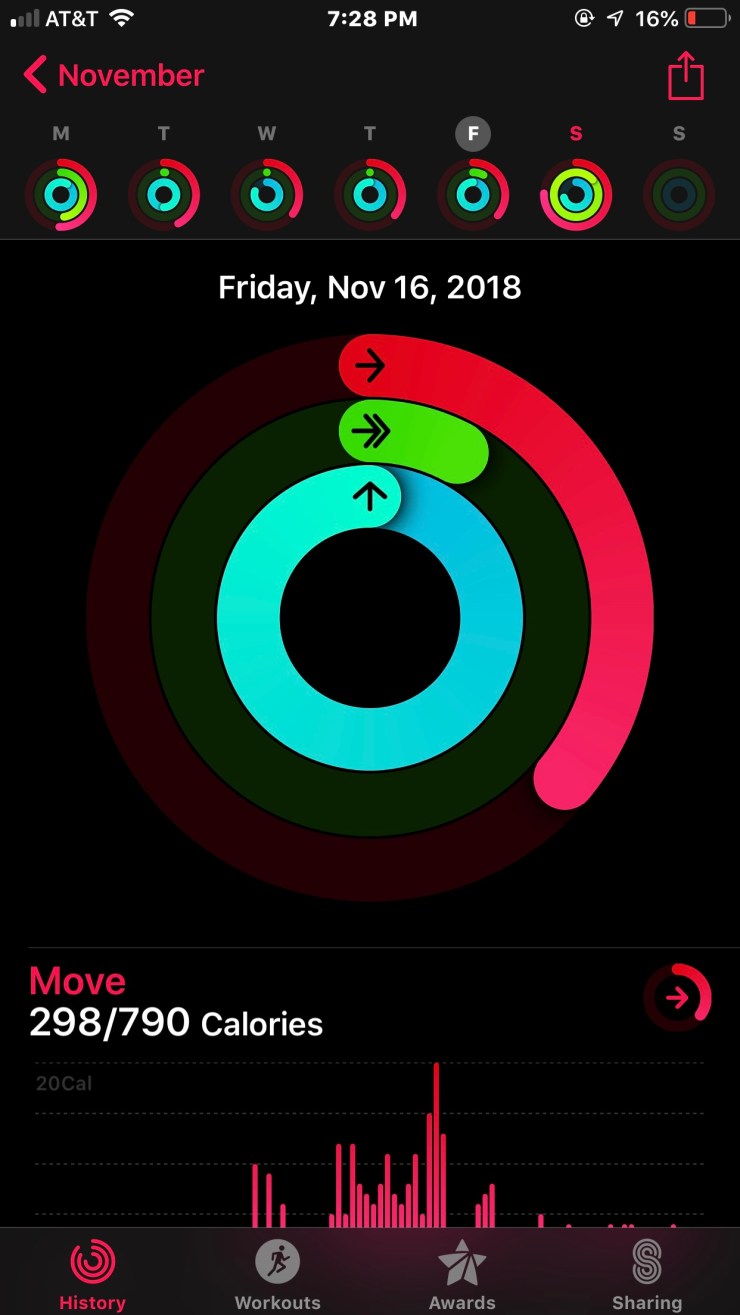740x1315 pixels.
Task: Select Sunday's activity rings
Action: pos(679,194)
